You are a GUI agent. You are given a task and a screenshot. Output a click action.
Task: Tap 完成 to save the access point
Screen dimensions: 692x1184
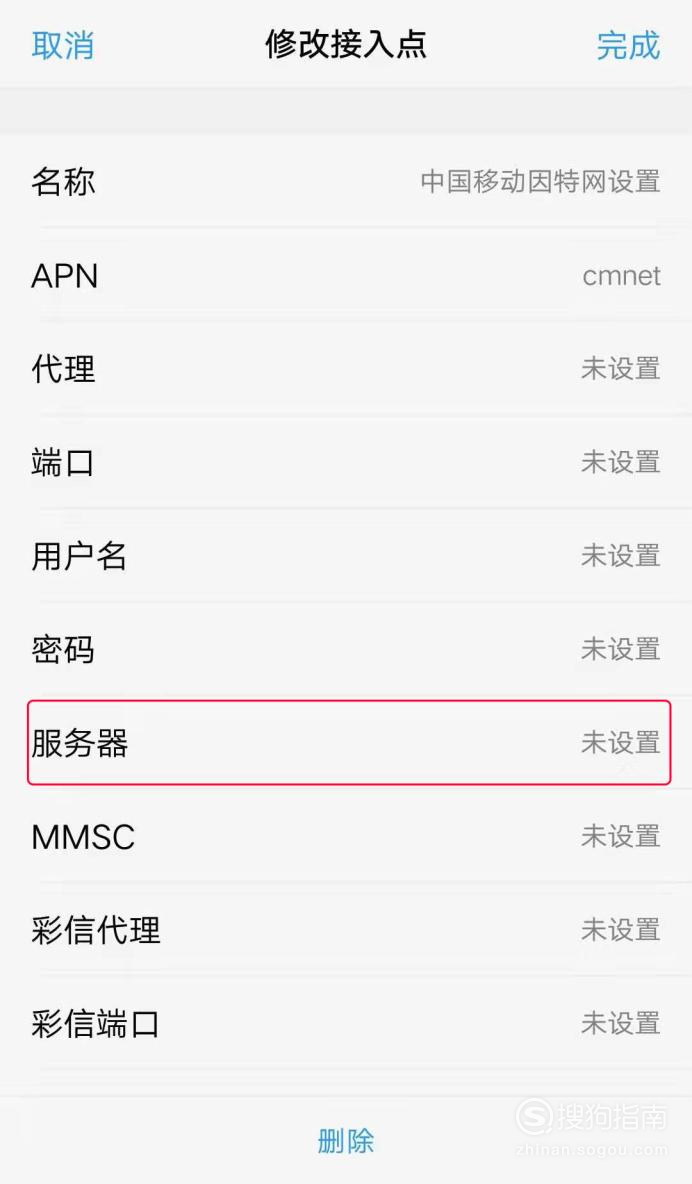(x=628, y=45)
